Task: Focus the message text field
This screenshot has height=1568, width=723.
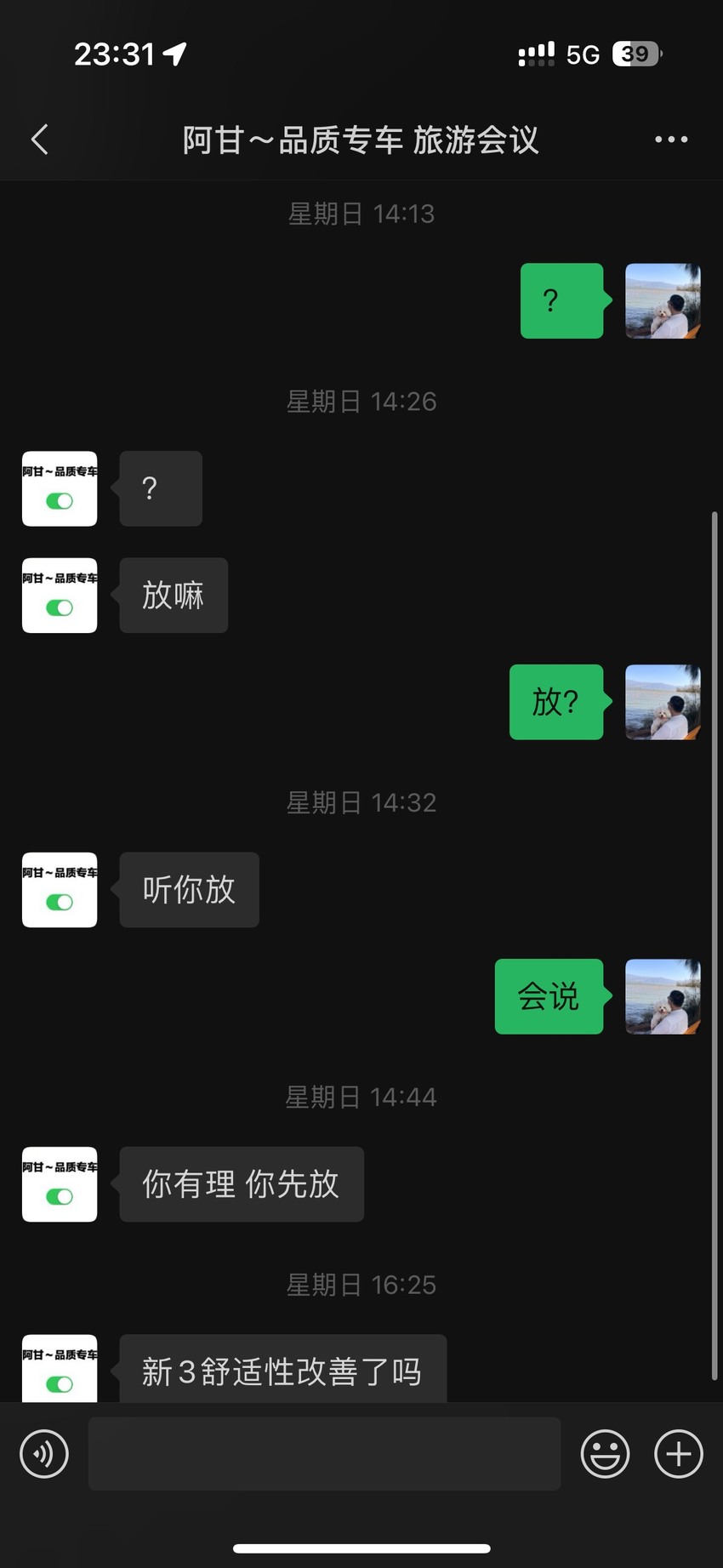Action: click(x=324, y=1454)
